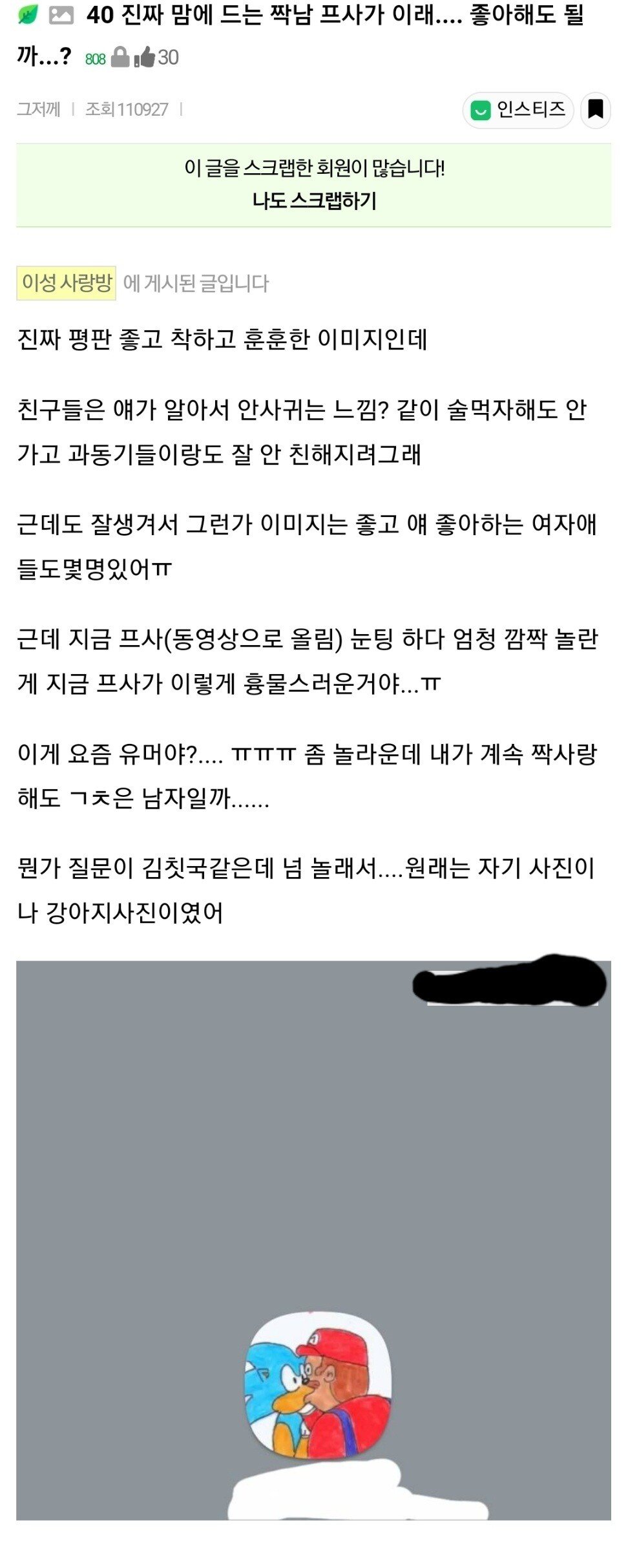The width and height of the screenshot is (628, 1568).
Task: Tap the 인스티즈 button
Action: coord(518,110)
